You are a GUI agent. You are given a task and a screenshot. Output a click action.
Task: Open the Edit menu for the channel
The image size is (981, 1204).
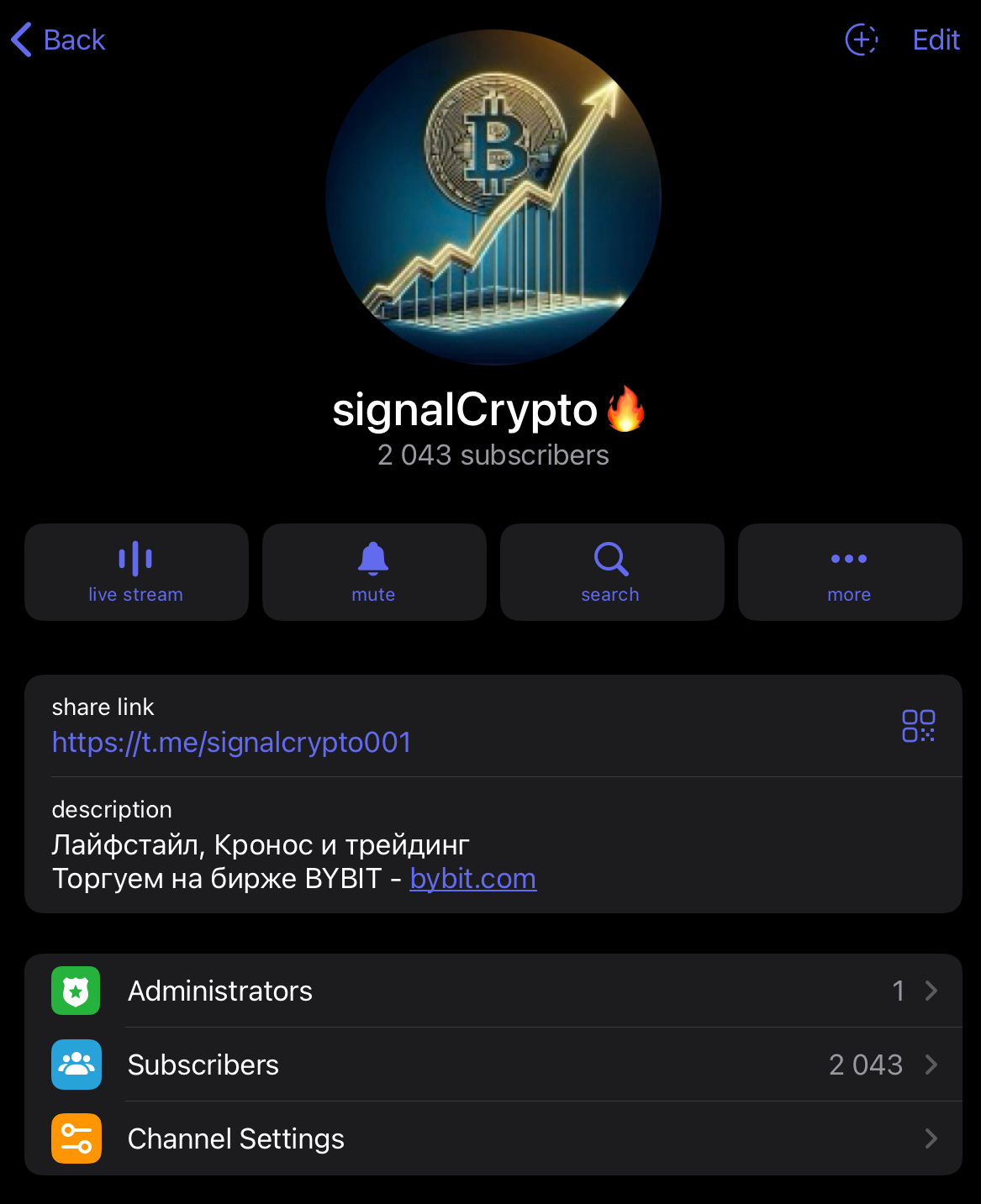click(935, 39)
